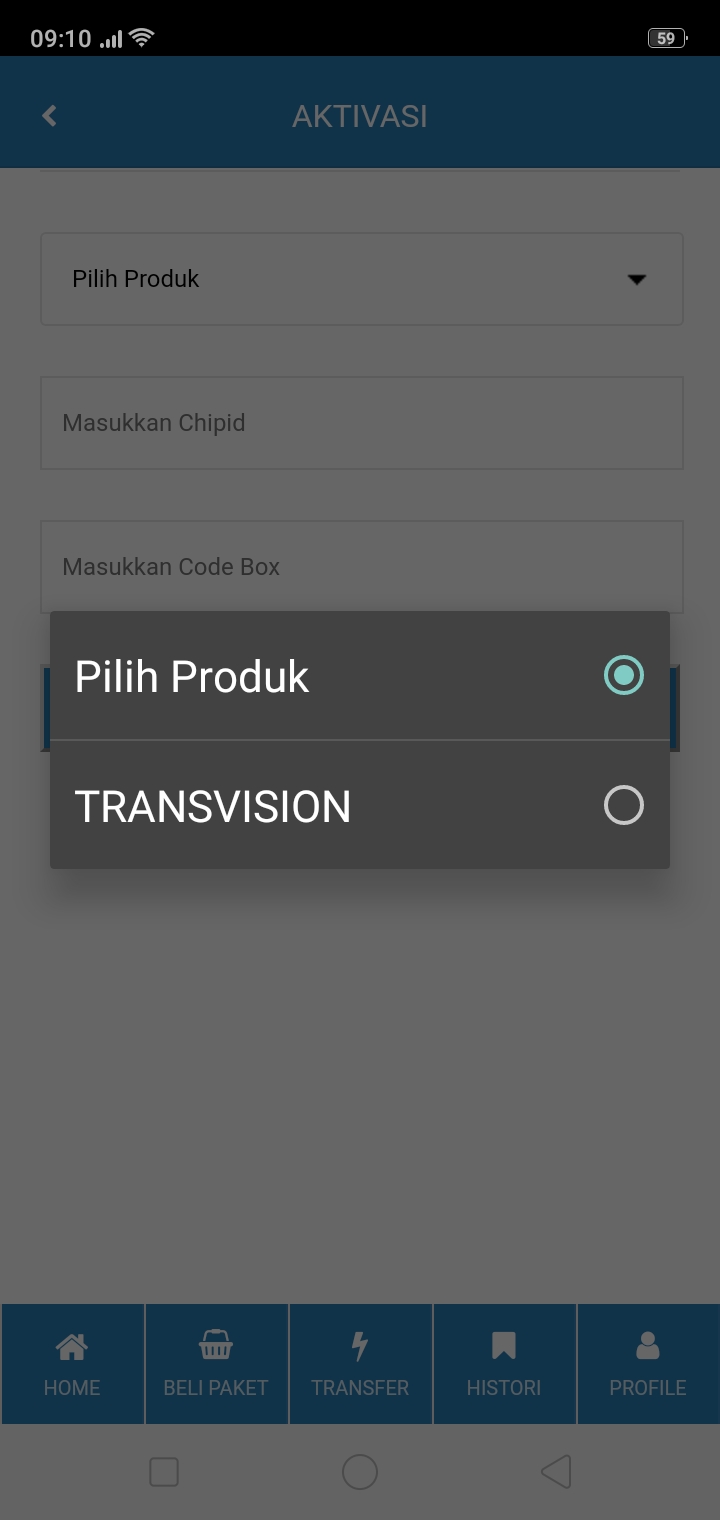Switch to the BELI PAKET tab

click(216, 1363)
